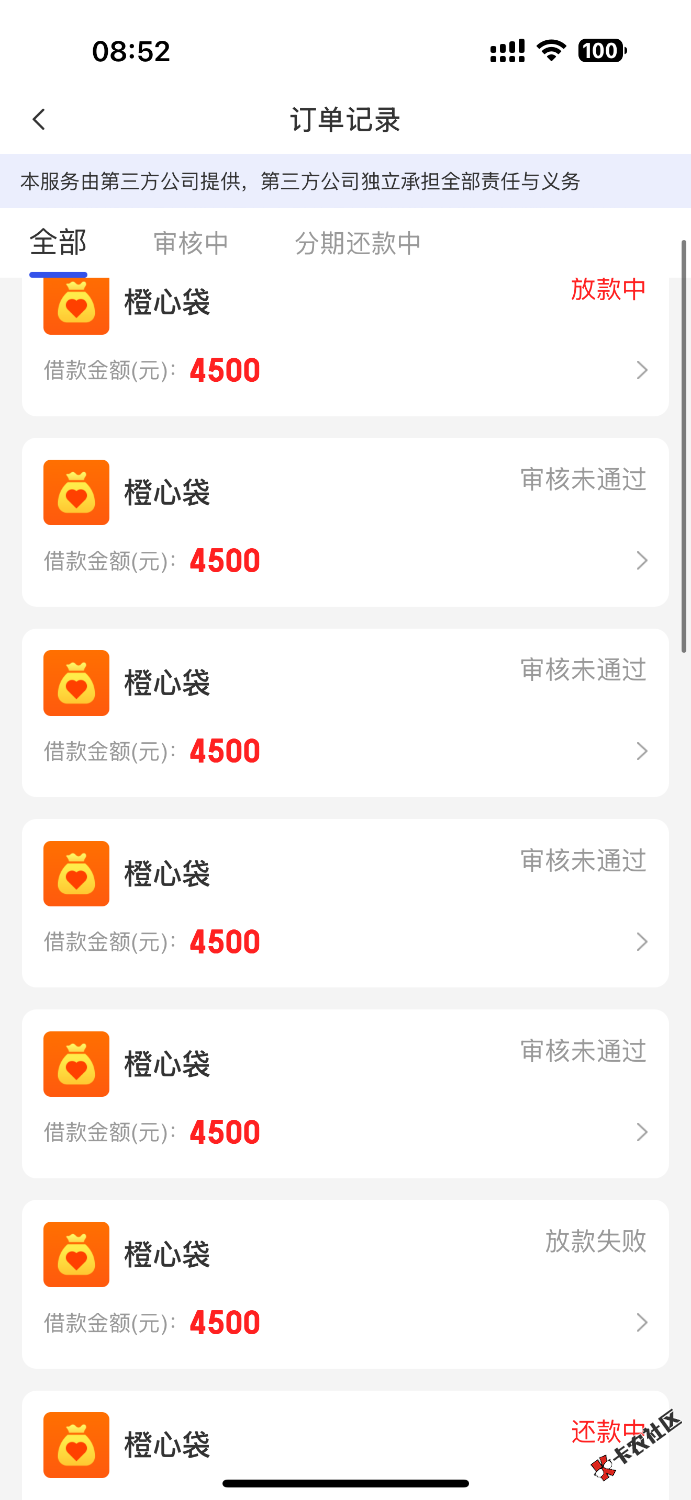The width and height of the screenshot is (691, 1500).
Task: Show the 分期还款中 orders tab
Action: 358,243
